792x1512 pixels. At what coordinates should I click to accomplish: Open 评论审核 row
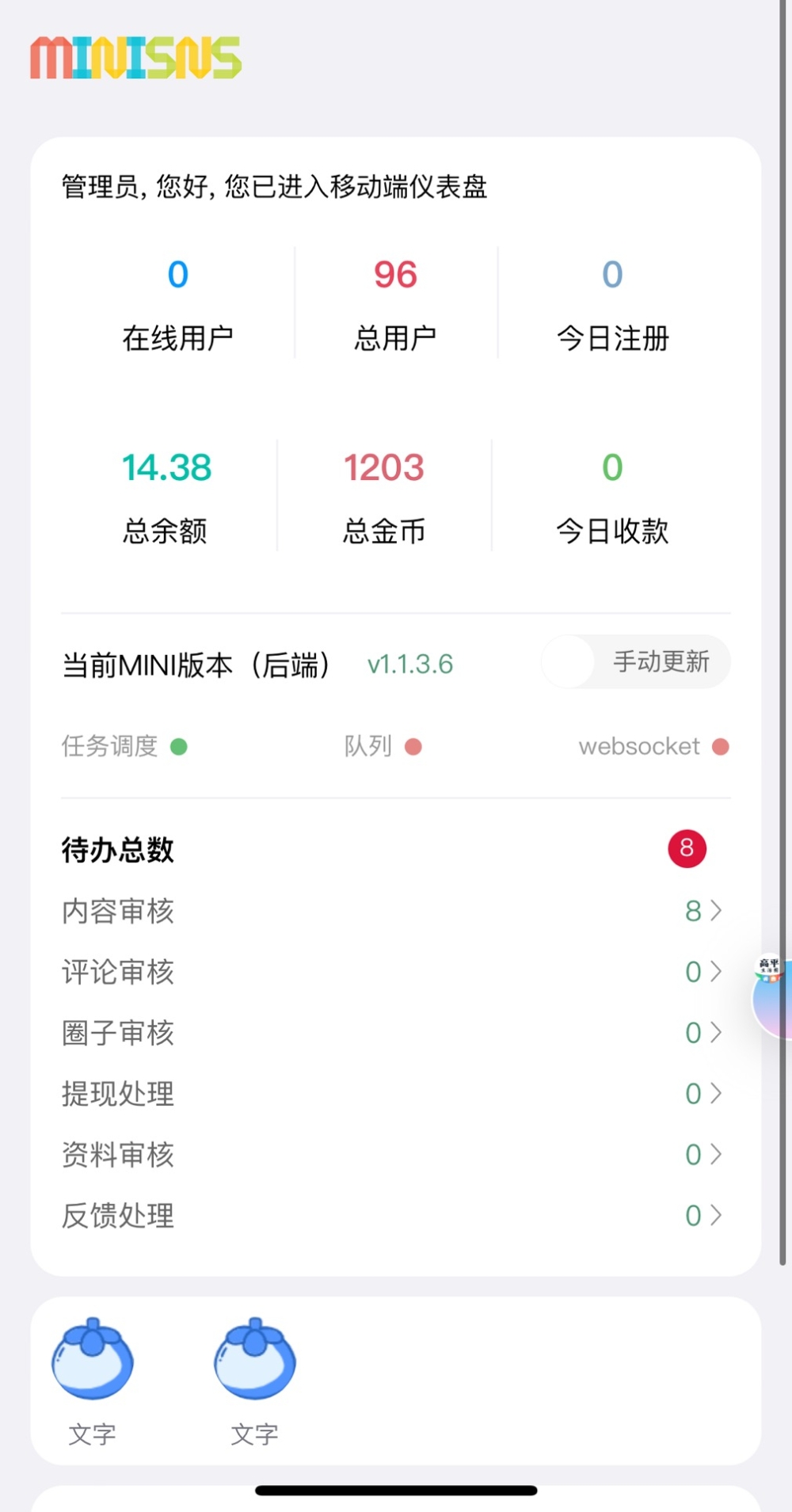coord(393,972)
